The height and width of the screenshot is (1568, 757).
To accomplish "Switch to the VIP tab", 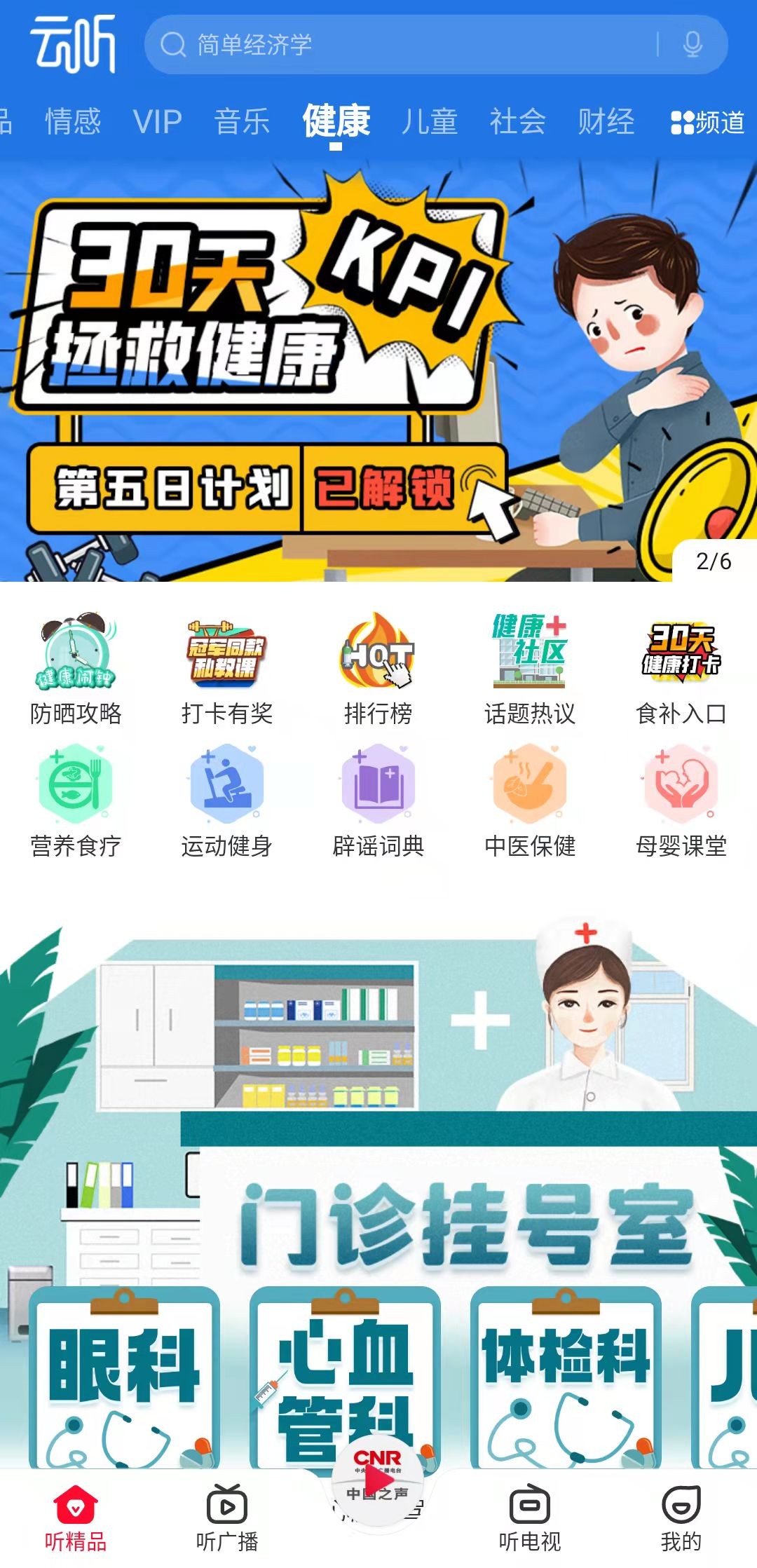I will (x=158, y=121).
